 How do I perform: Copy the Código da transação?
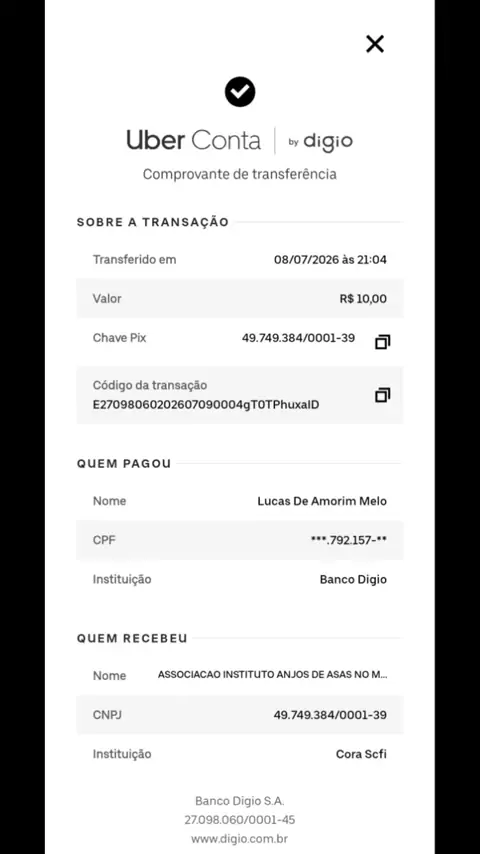point(382,395)
